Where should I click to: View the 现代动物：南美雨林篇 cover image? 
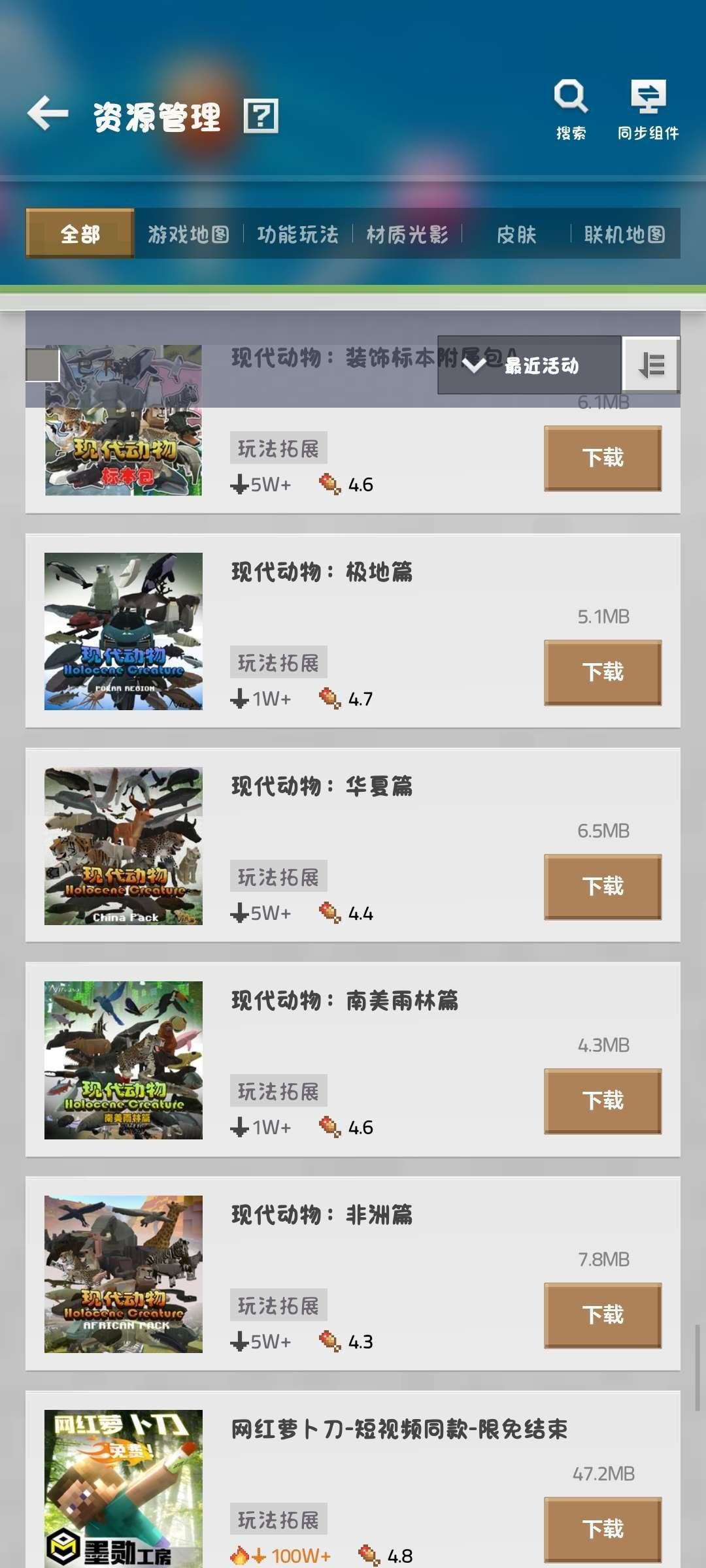click(x=123, y=1058)
